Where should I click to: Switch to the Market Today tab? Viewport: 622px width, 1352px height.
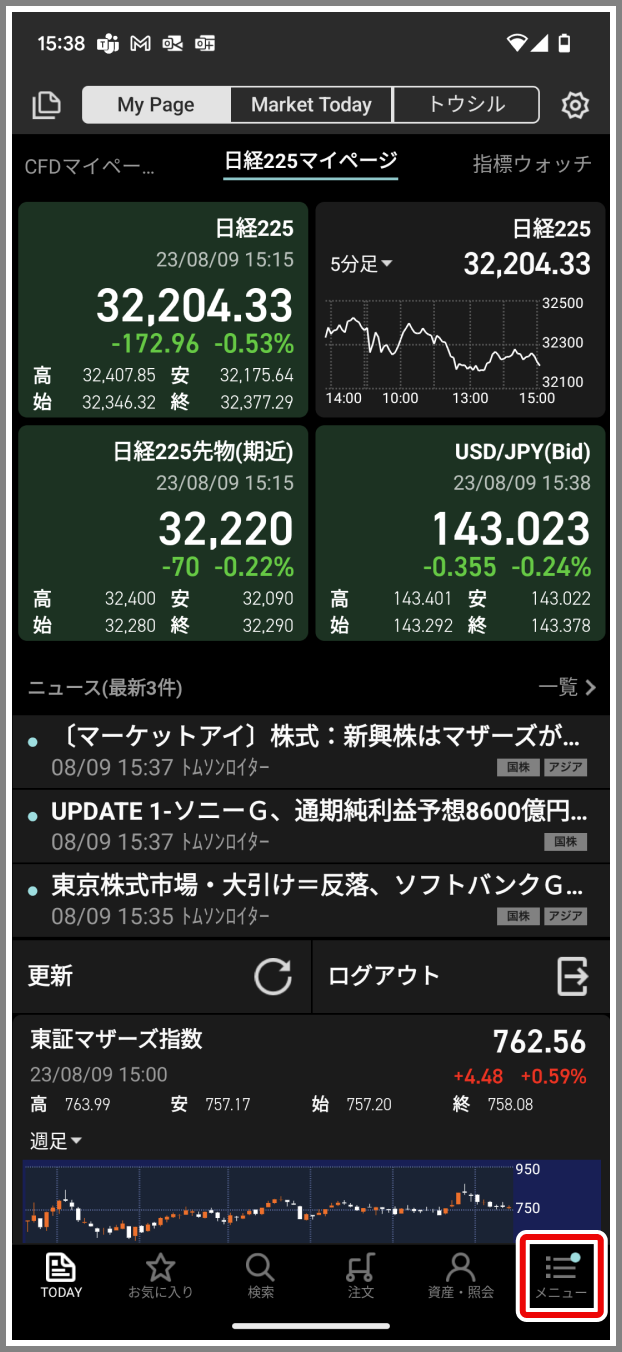[311, 105]
